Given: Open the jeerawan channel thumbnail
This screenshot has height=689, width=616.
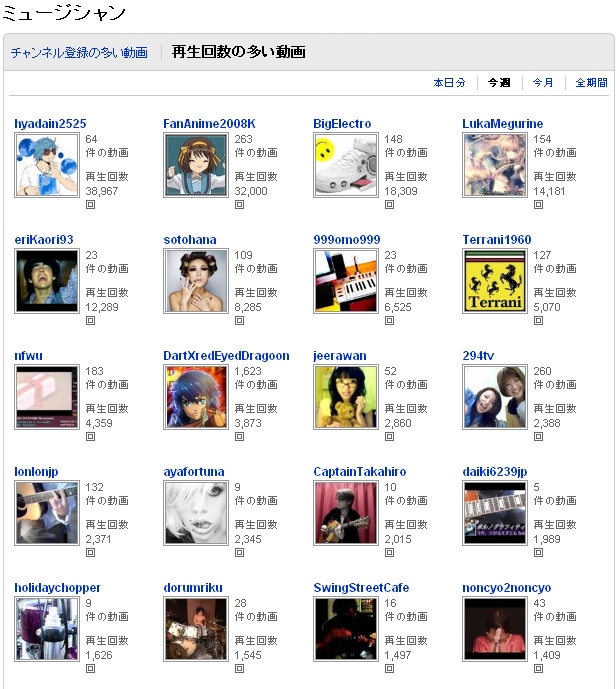Looking at the screenshot, I should pyautogui.click(x=346, y=397).
